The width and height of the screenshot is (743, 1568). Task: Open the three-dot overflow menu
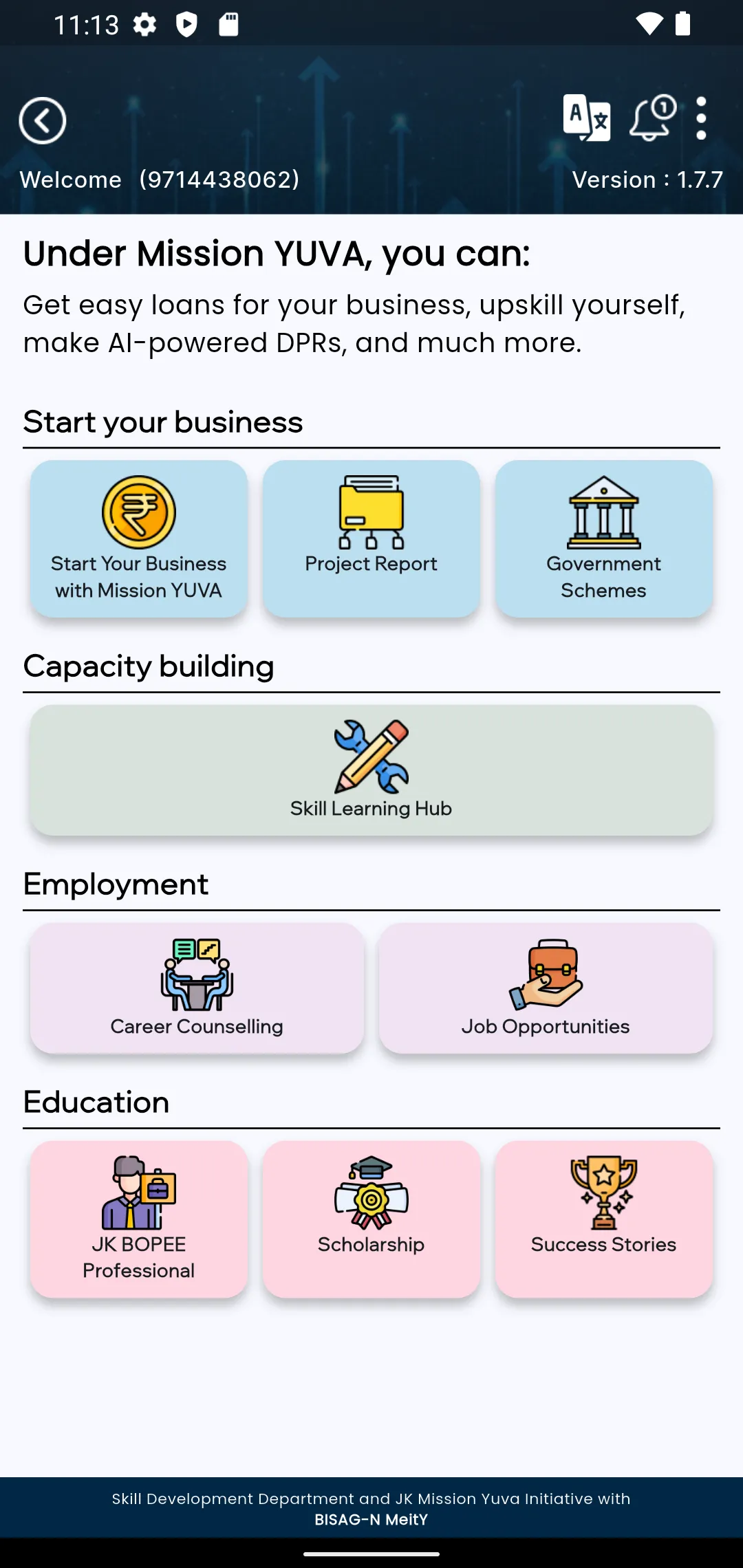(x=701, y=118)
